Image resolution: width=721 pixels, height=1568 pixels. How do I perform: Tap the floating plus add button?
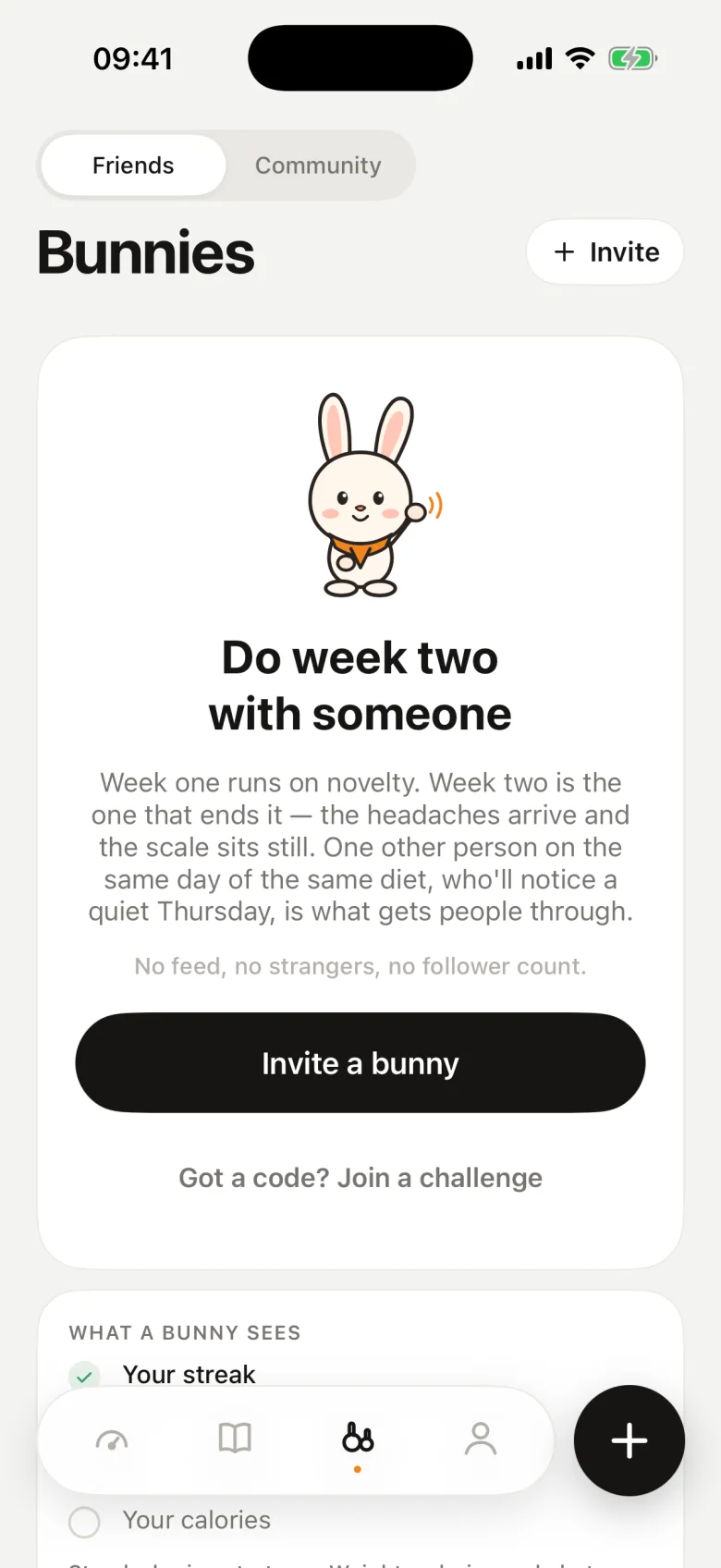(x=629, y=1440)
